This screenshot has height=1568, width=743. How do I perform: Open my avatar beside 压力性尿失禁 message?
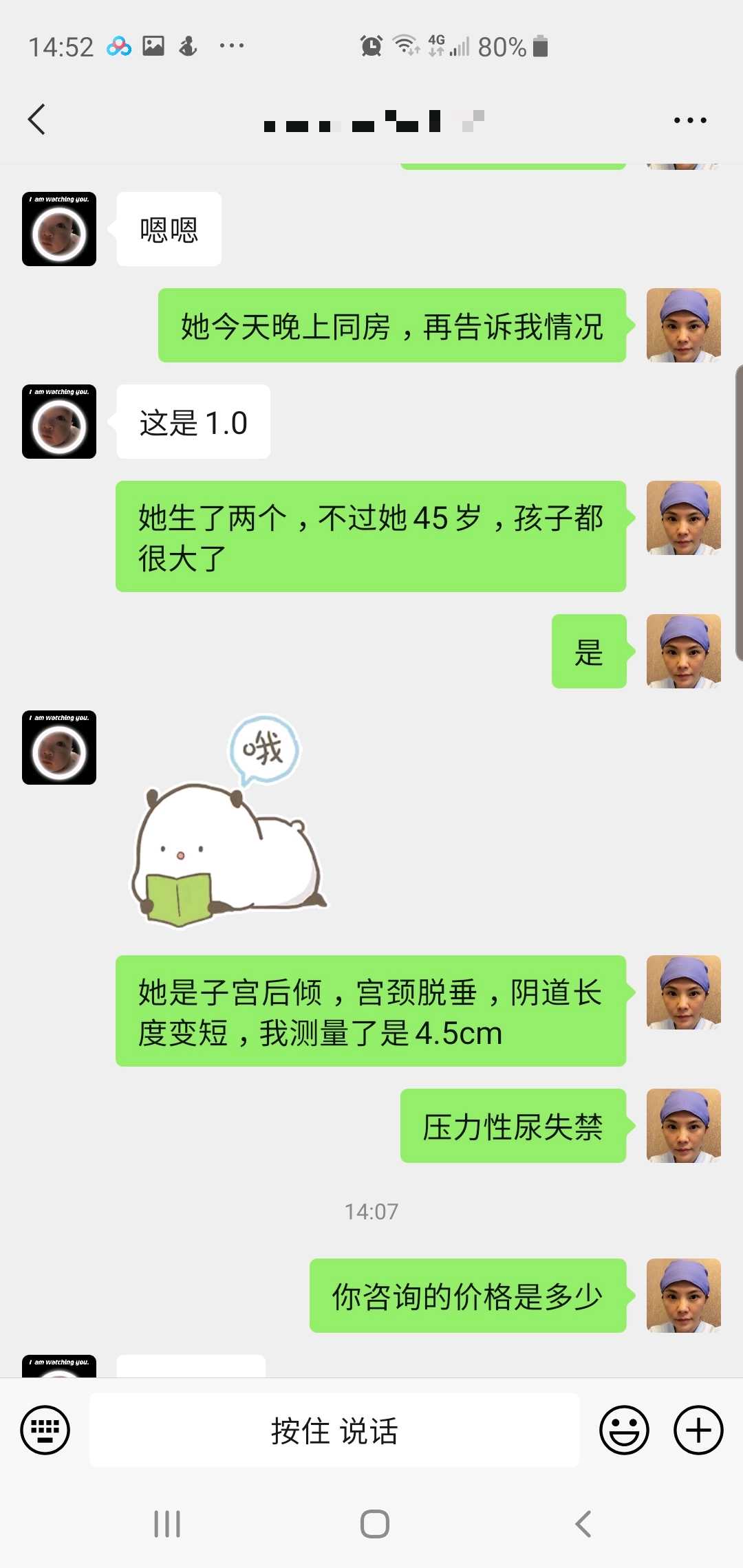click(x=683, y=1126)
